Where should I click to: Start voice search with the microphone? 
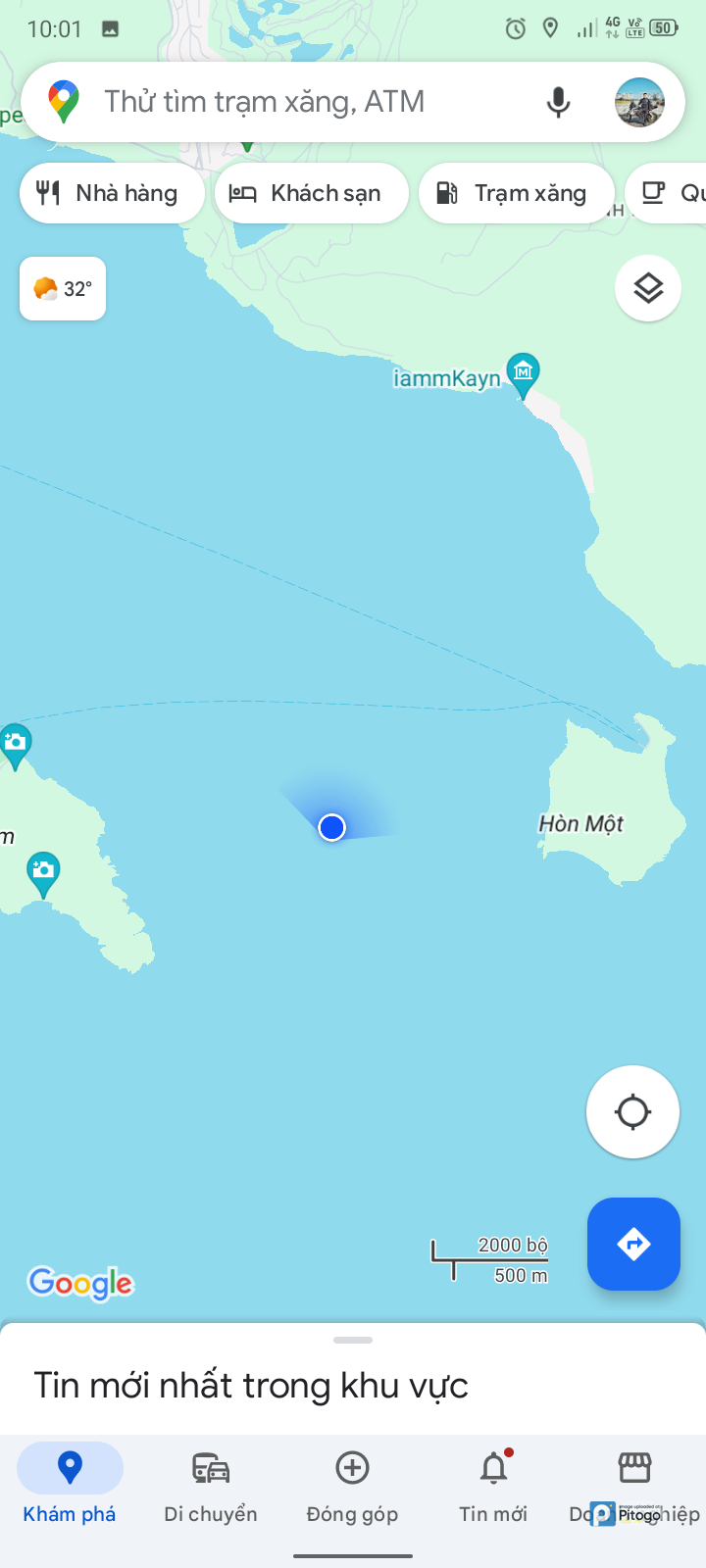tap(558, 102)
